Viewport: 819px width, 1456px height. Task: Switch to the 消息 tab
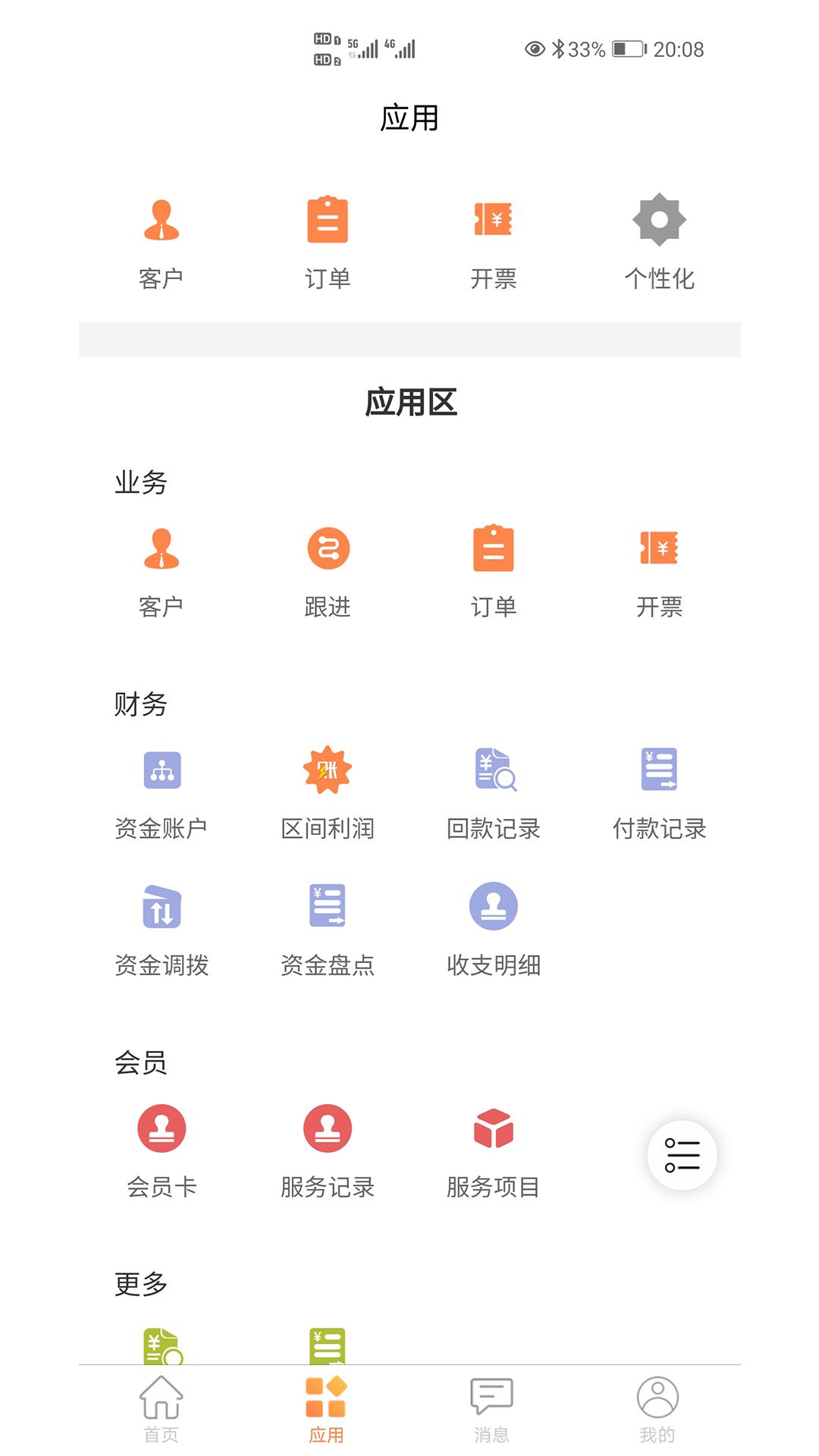click(491, 1407)
